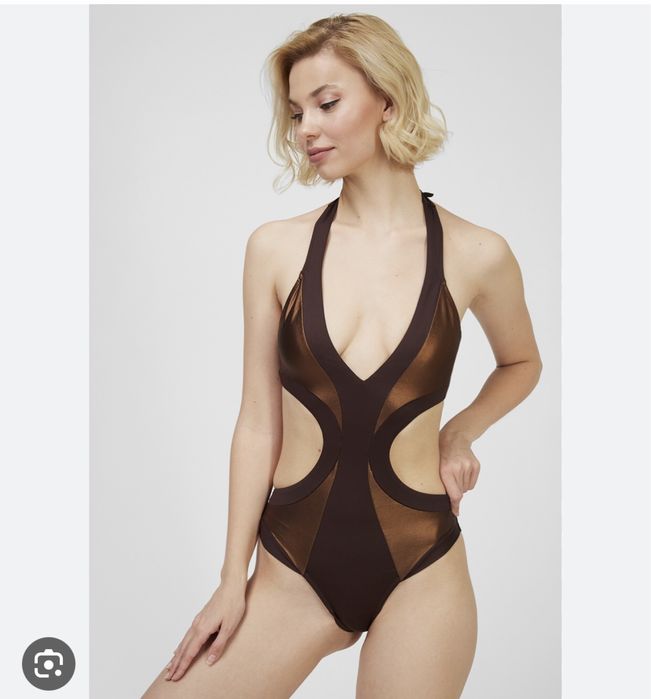Screen dimensions: 651x699
Task: Search this image with Google Lens
Action: 48,663
